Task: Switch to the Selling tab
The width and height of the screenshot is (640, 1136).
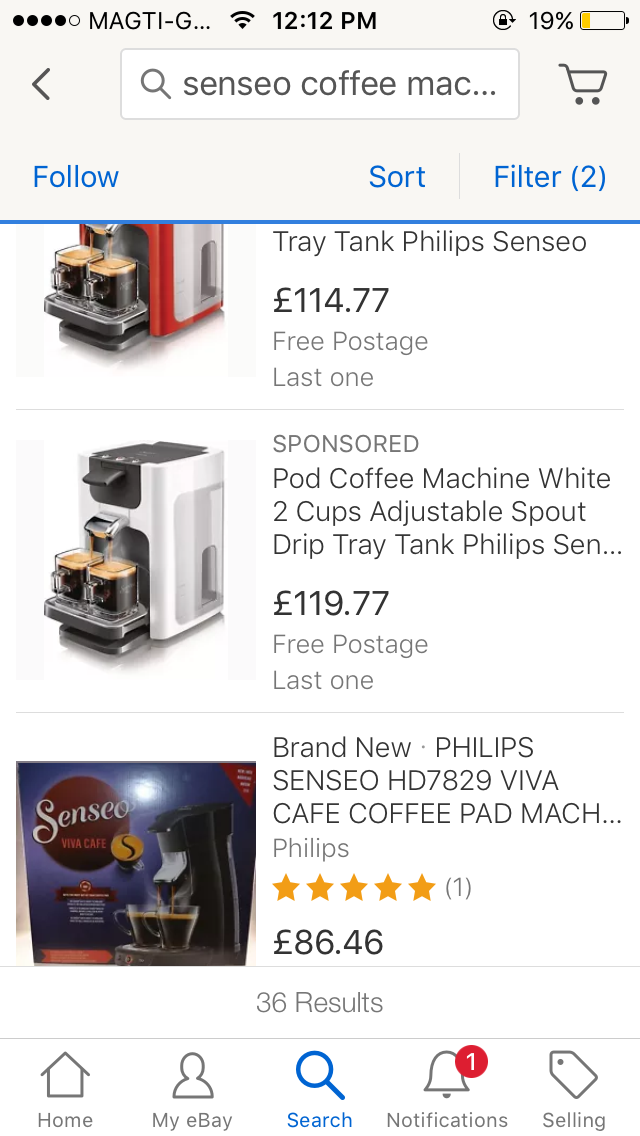Action: pos(574,1090)
